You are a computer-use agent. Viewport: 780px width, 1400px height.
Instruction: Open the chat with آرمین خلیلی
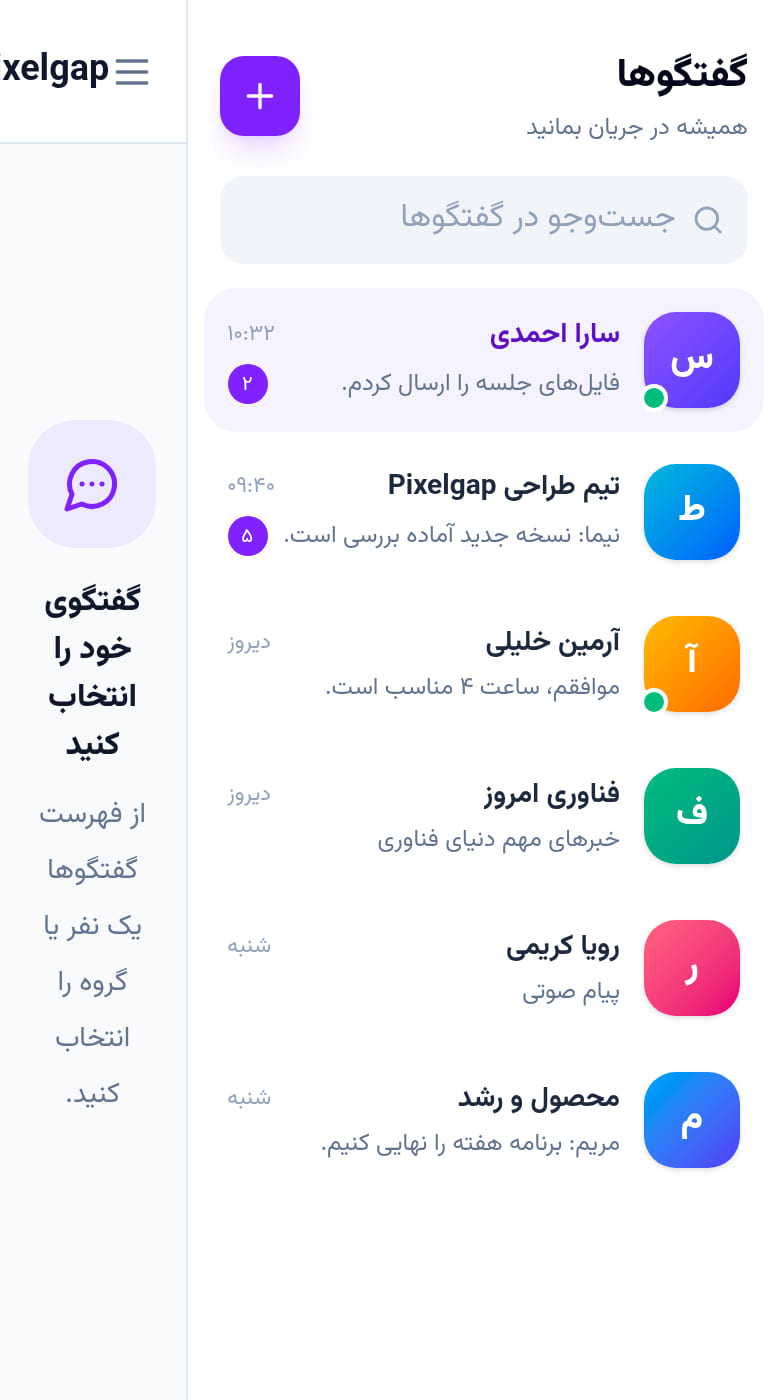(x=484, y=664)
